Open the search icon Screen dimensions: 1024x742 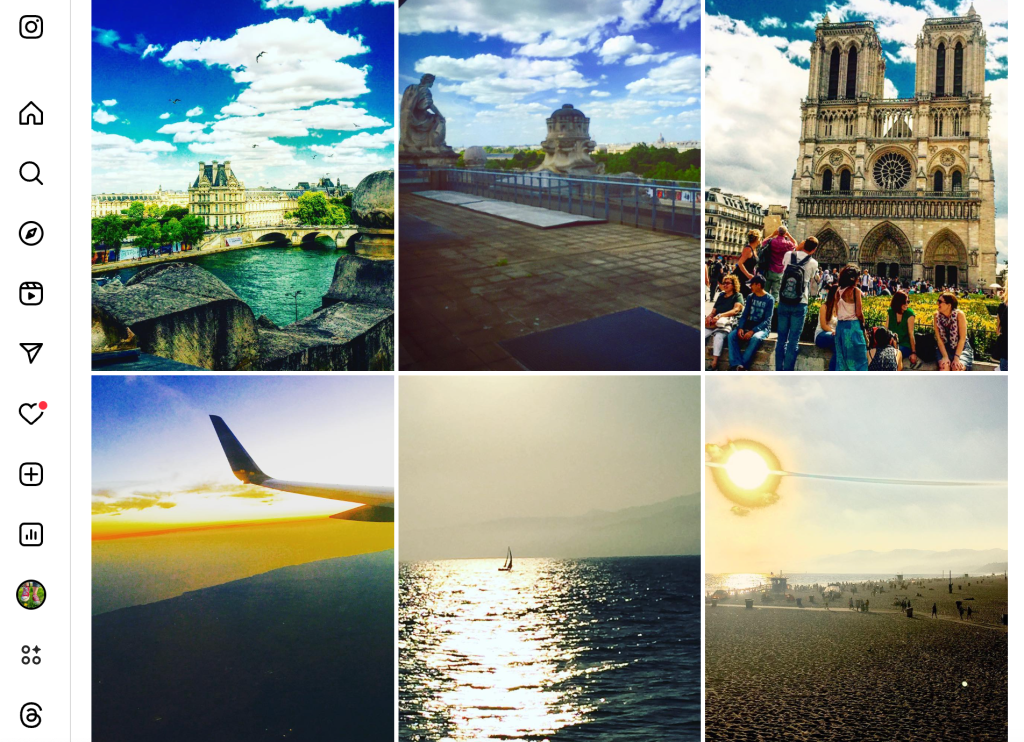[x=31, y=173]
